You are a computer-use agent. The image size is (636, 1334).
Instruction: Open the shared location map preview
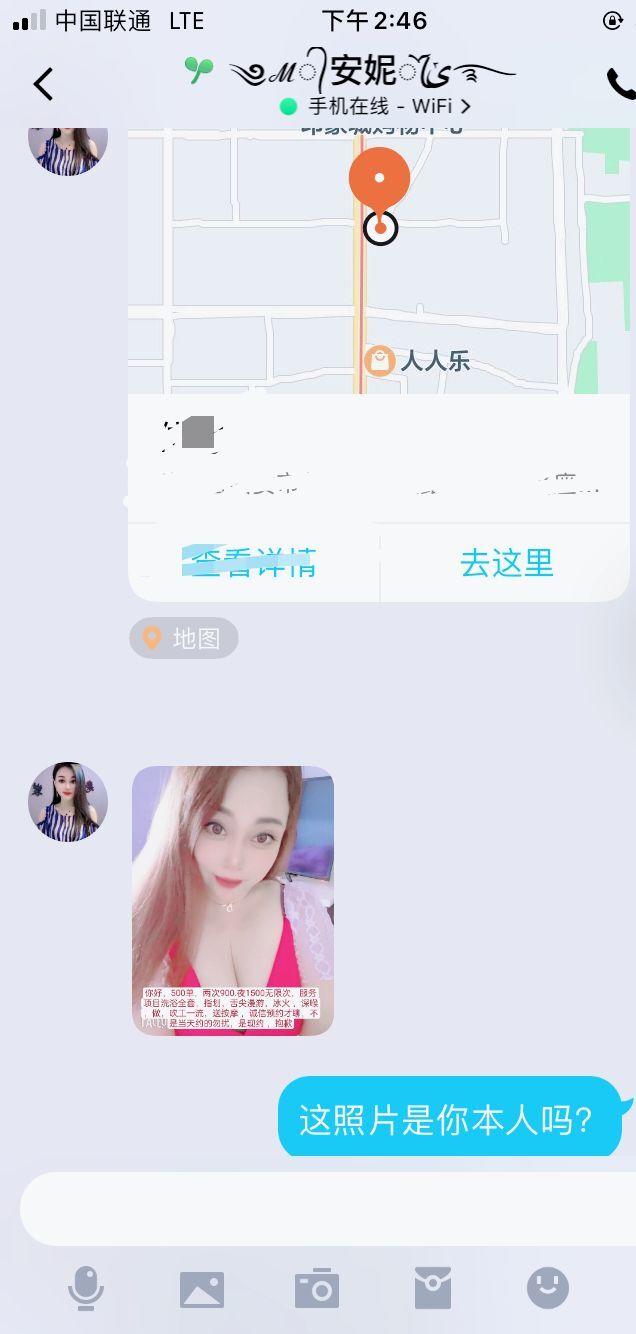click(x=378, y=260)
